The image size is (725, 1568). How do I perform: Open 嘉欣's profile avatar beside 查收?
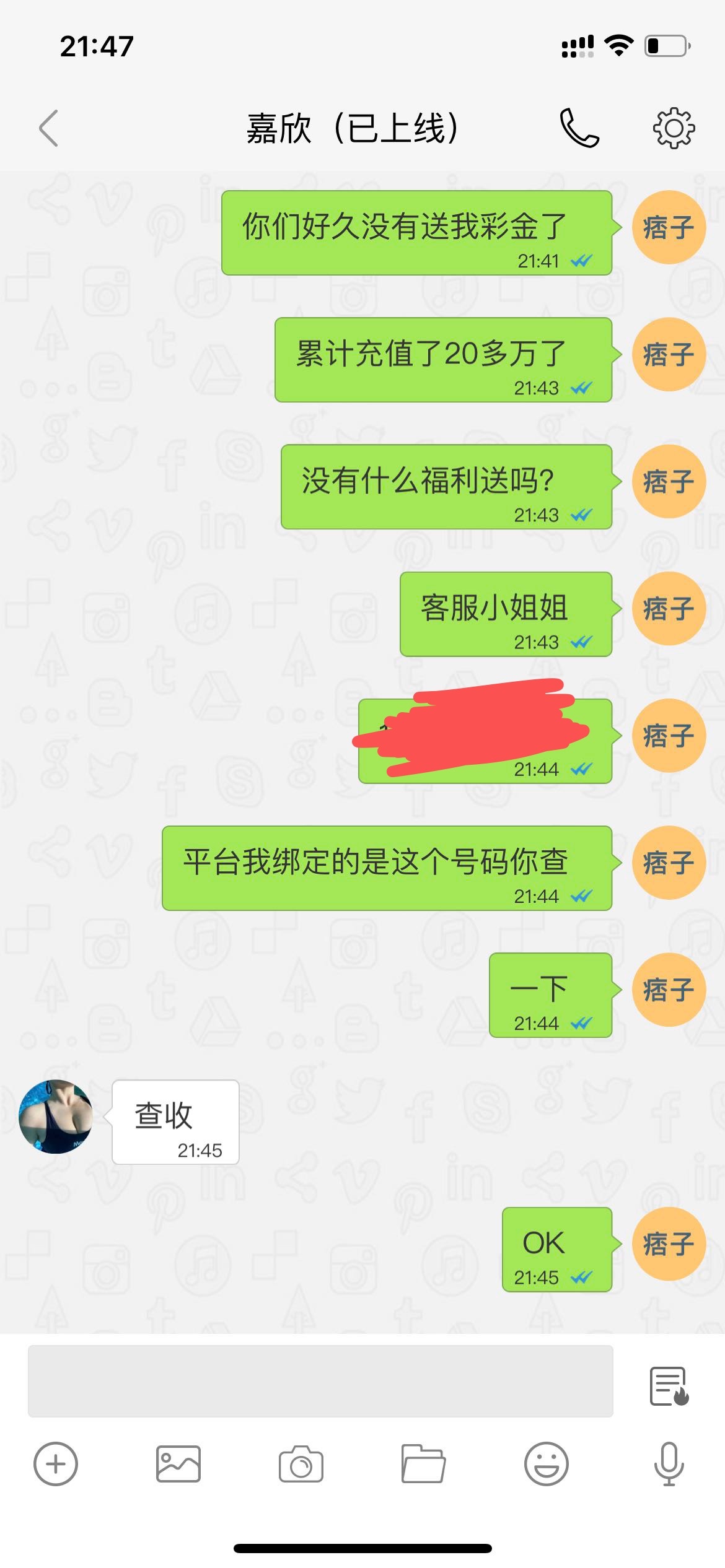tap(56, 1117)
